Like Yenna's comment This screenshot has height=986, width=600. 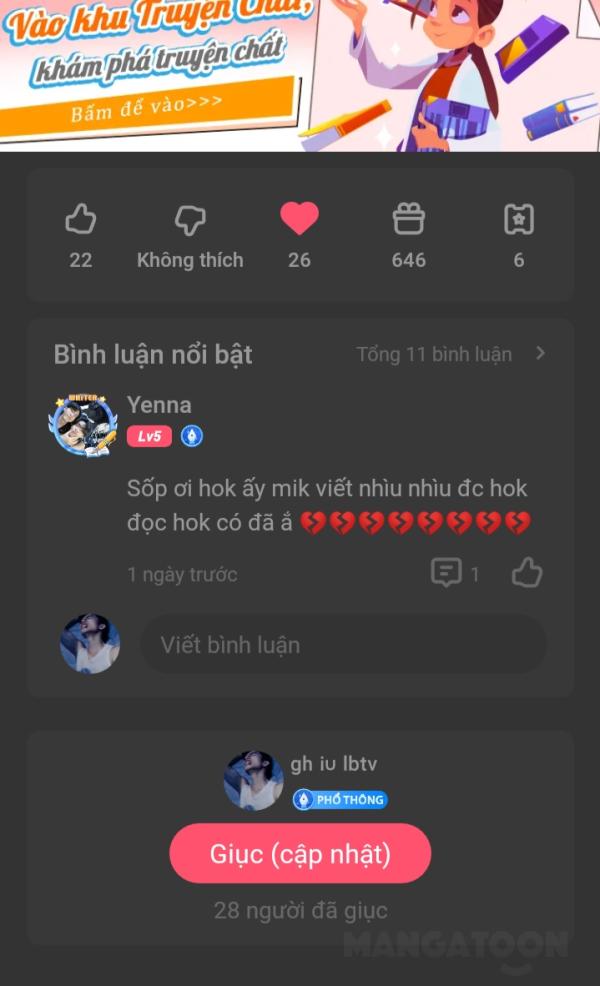(526, 573)
